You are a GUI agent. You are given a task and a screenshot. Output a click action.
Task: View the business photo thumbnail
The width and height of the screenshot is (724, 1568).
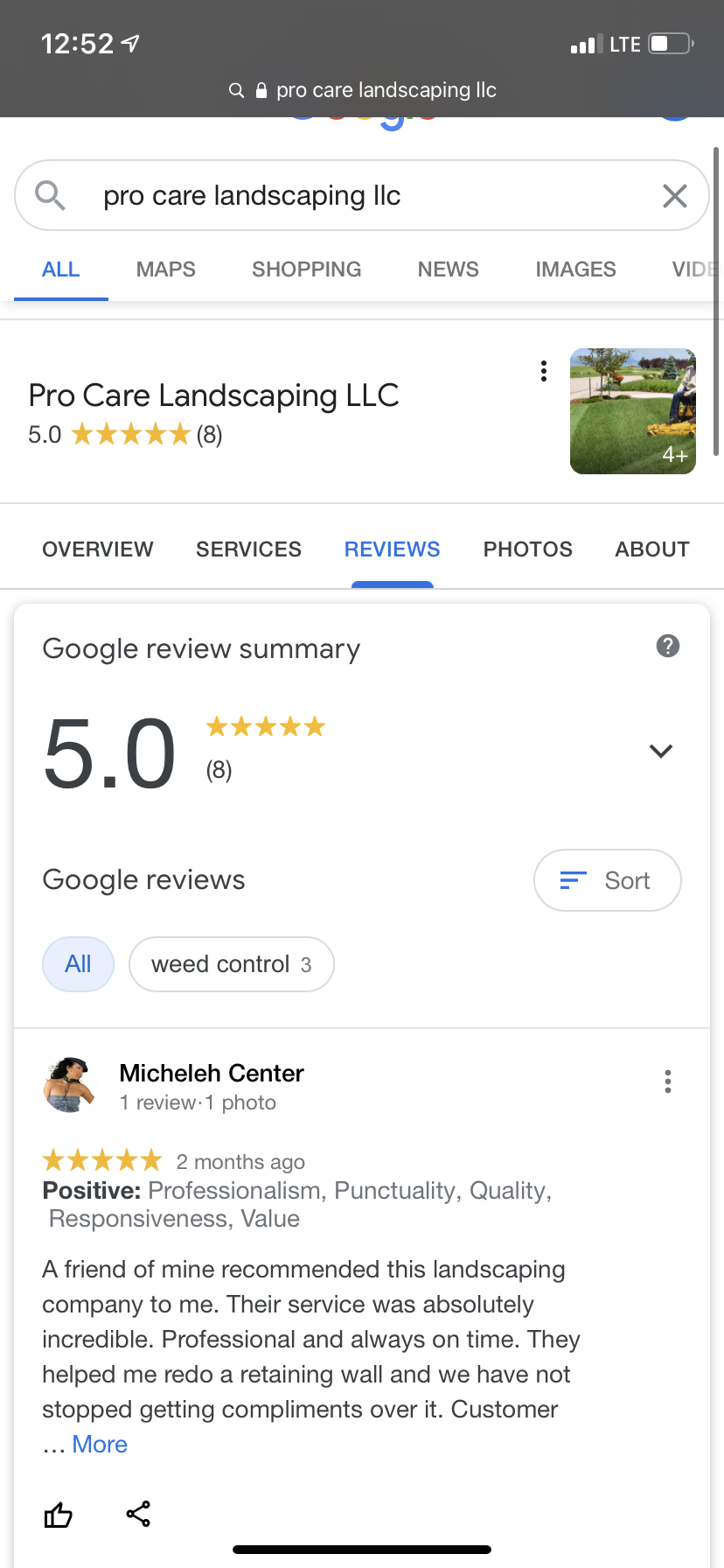coord(632,411)
